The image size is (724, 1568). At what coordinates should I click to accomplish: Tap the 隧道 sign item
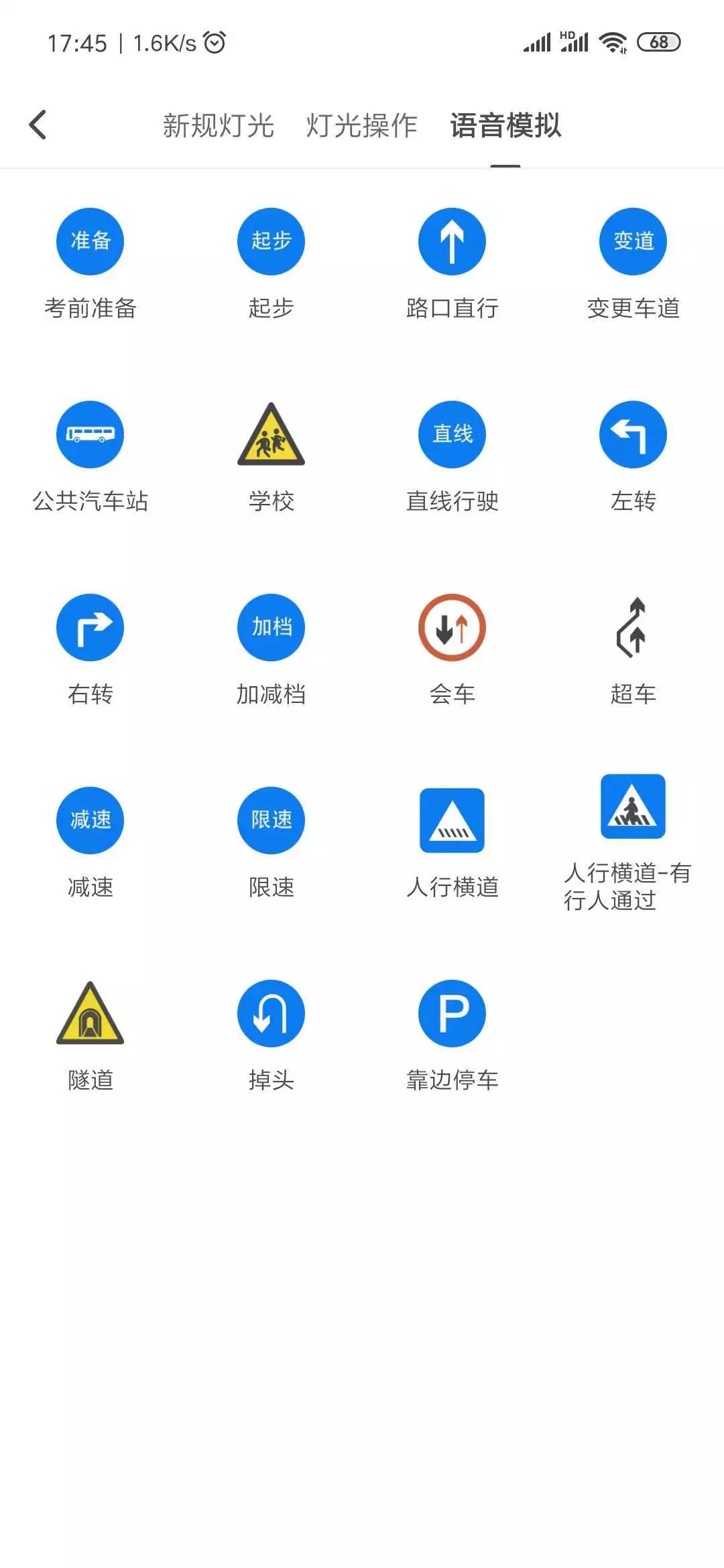coord(90,1014)
